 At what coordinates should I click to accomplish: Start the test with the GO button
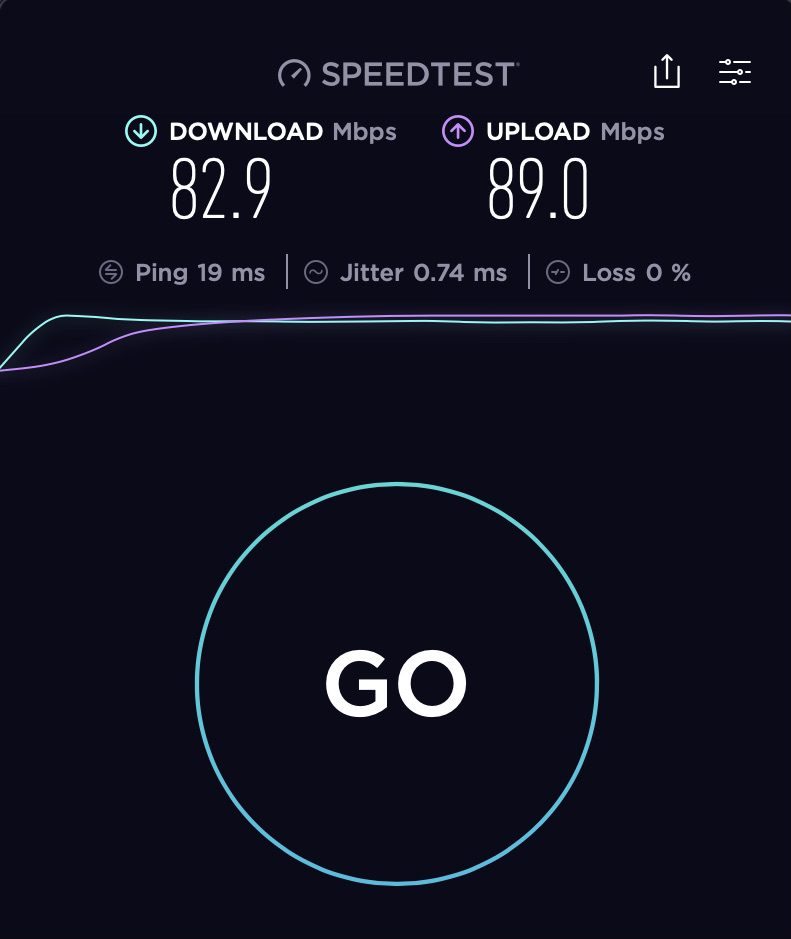[x=397, y=684]
